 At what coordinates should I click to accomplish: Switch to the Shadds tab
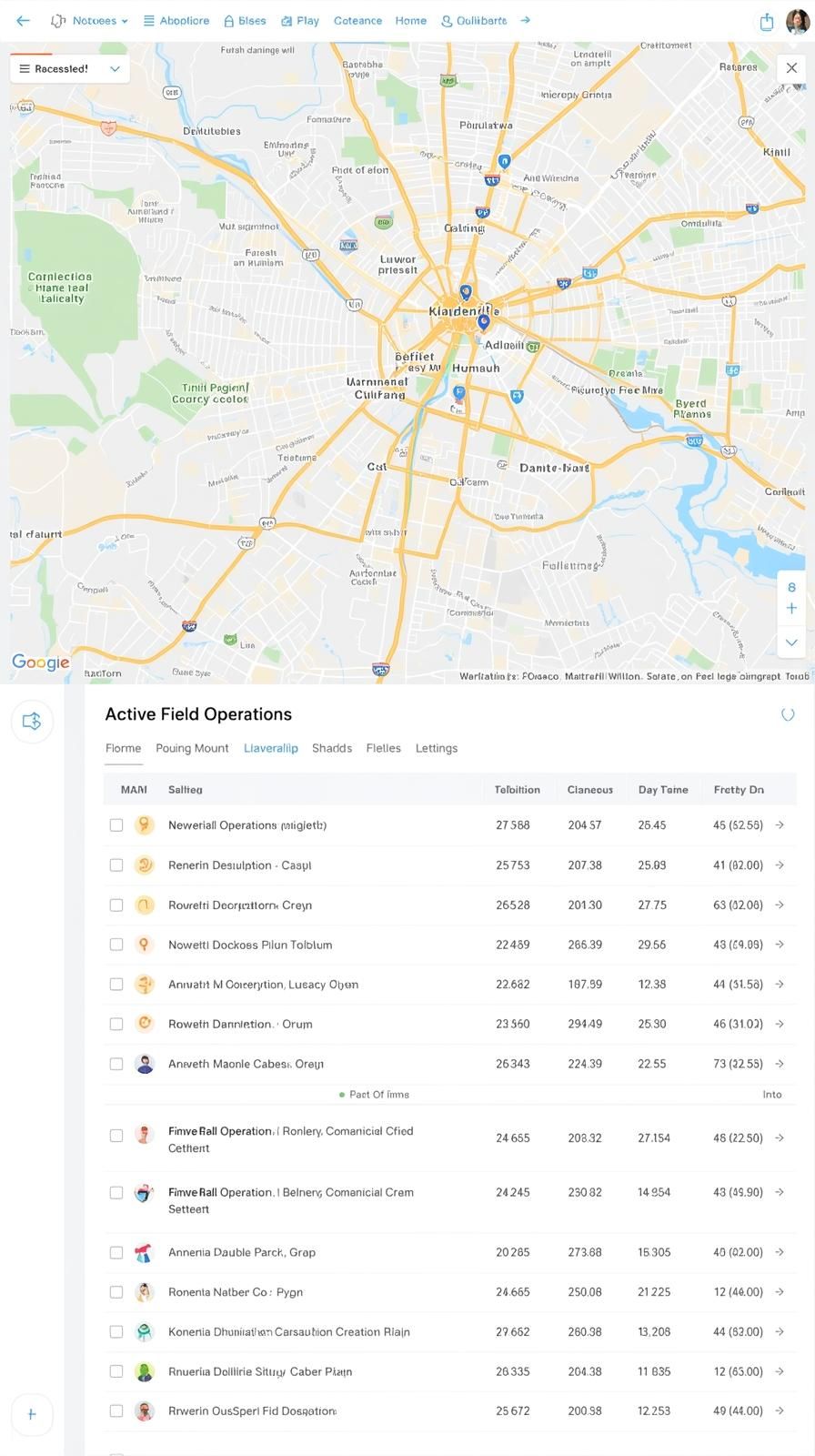[x=332, y=748]
